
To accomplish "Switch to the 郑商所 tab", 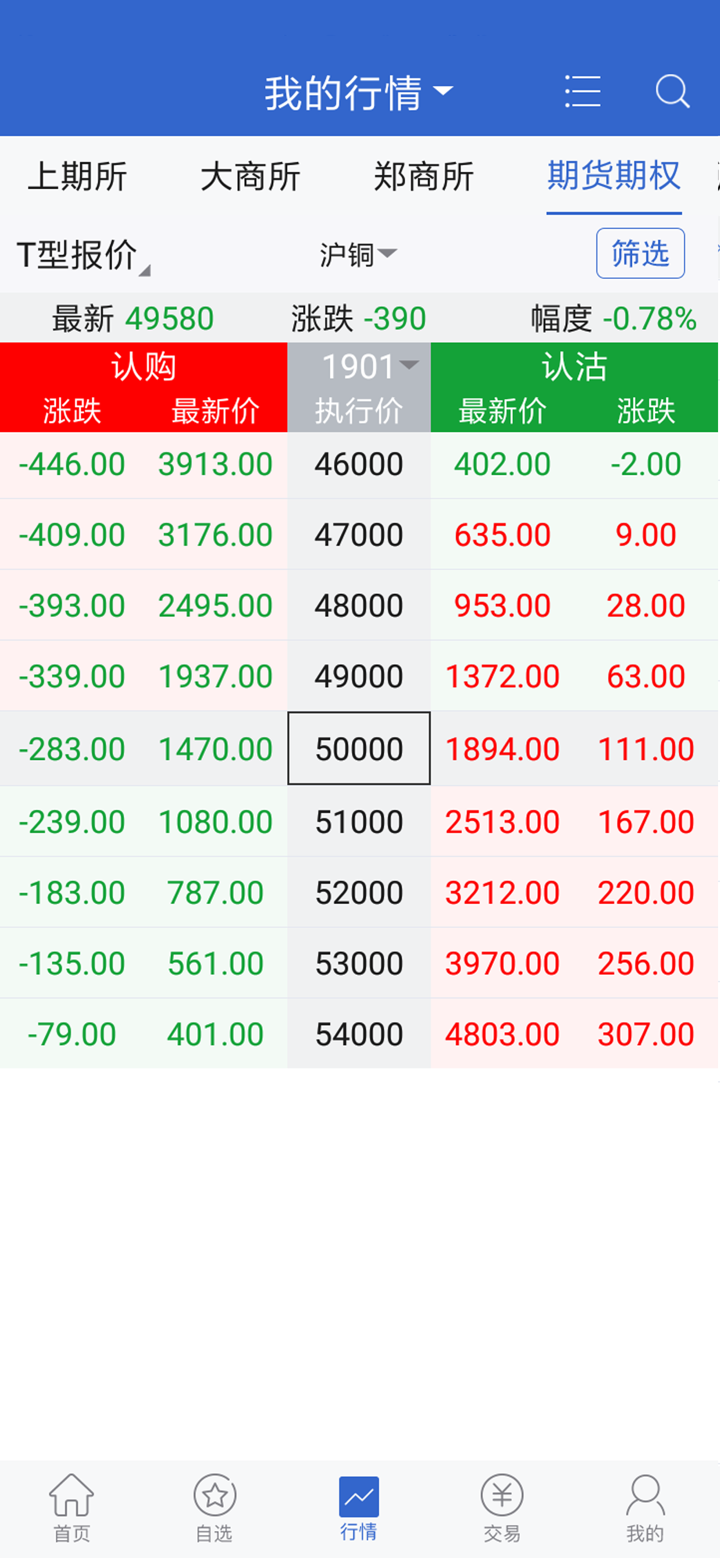I will 423,177.
